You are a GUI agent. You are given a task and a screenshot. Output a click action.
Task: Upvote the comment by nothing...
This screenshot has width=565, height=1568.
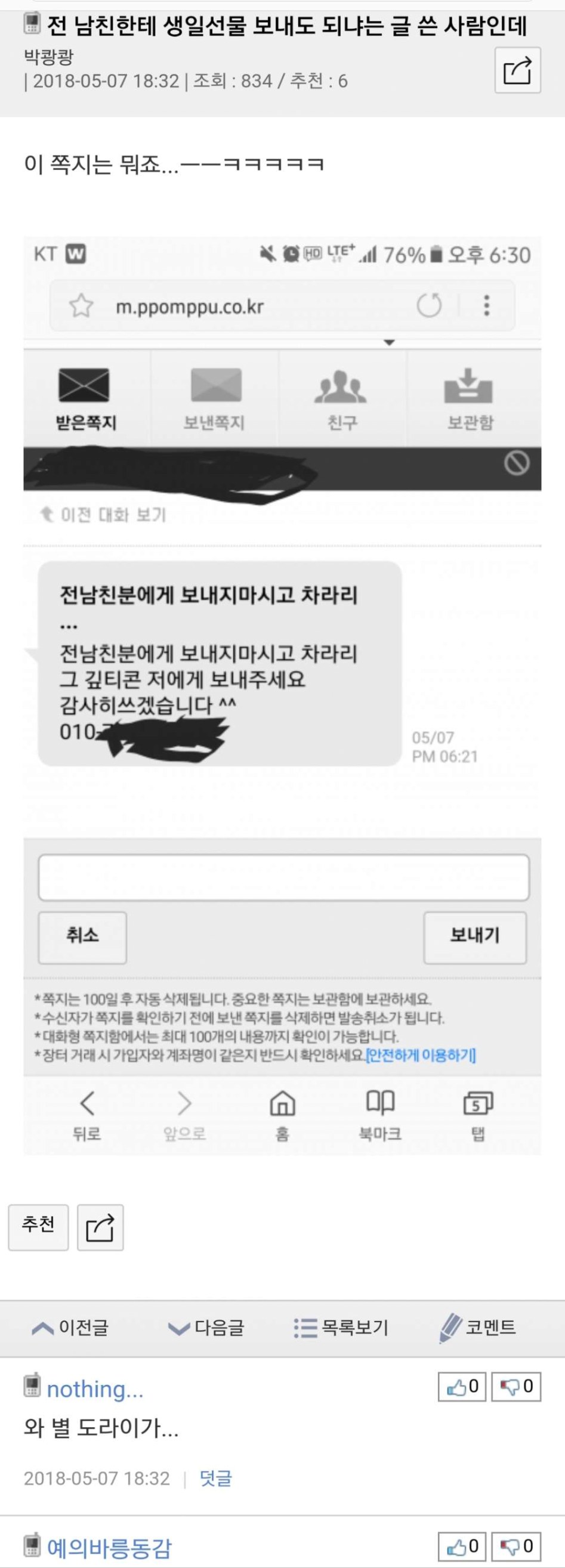click(x=462, y=1387)
